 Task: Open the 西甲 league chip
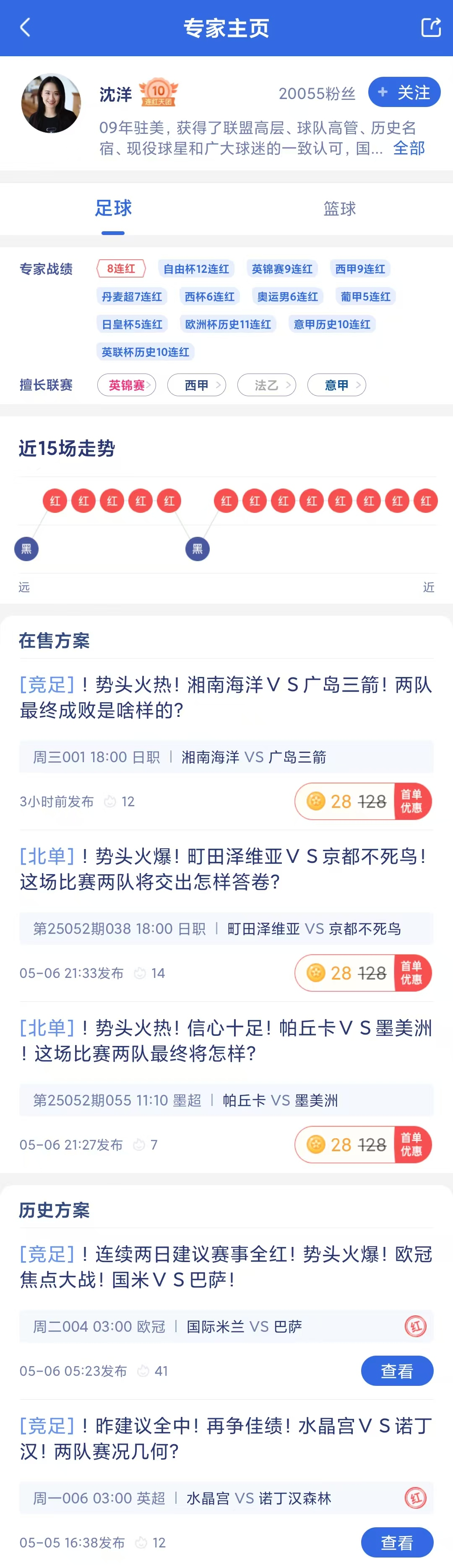[x=196, y=385]
